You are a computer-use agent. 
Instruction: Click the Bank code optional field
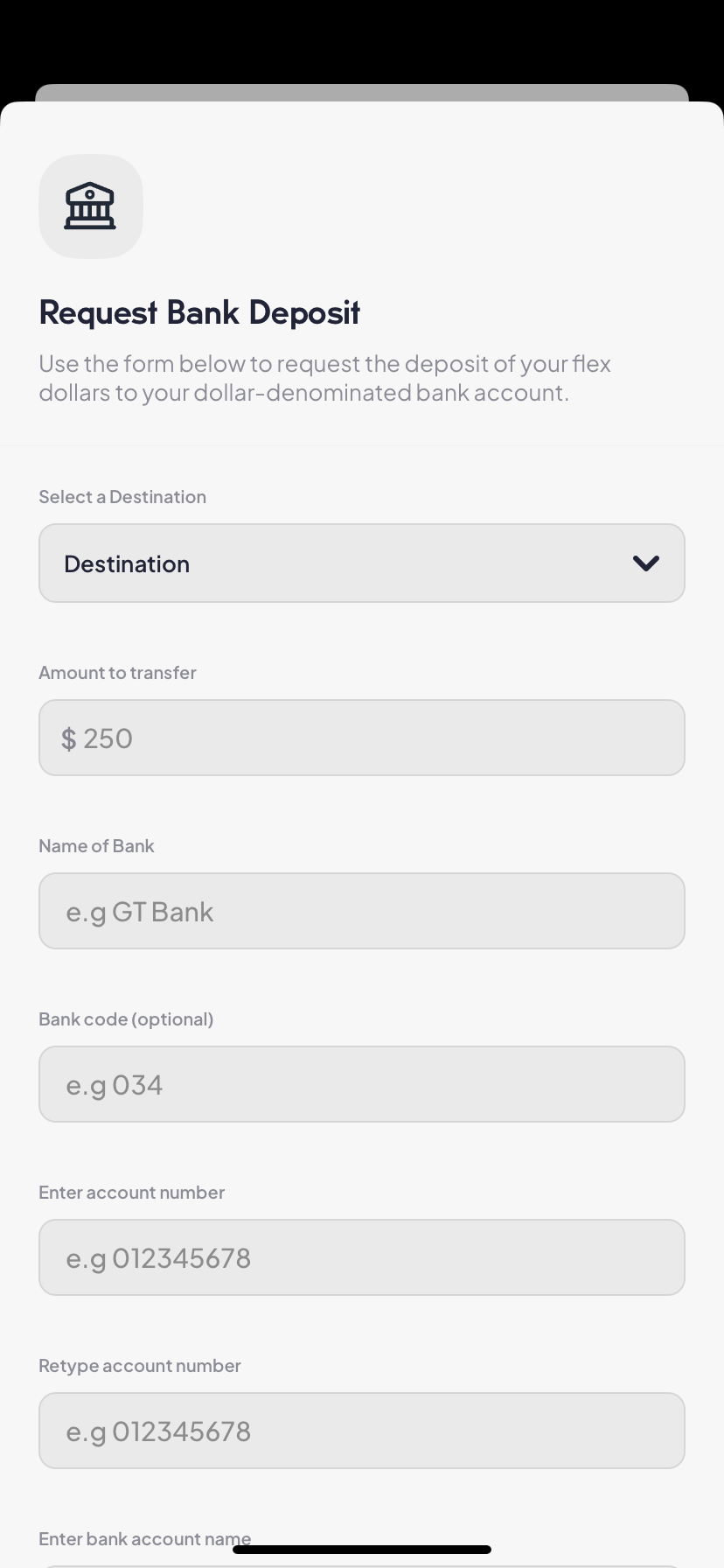point(361,1083)
